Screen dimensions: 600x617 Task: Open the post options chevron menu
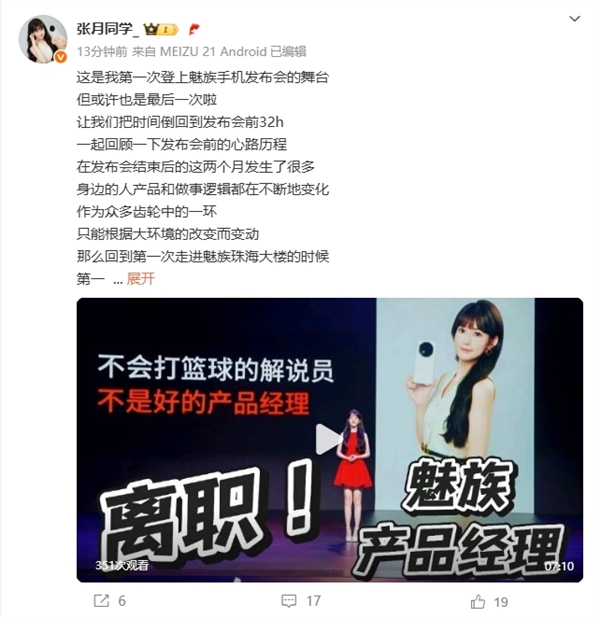coord(573,18)
